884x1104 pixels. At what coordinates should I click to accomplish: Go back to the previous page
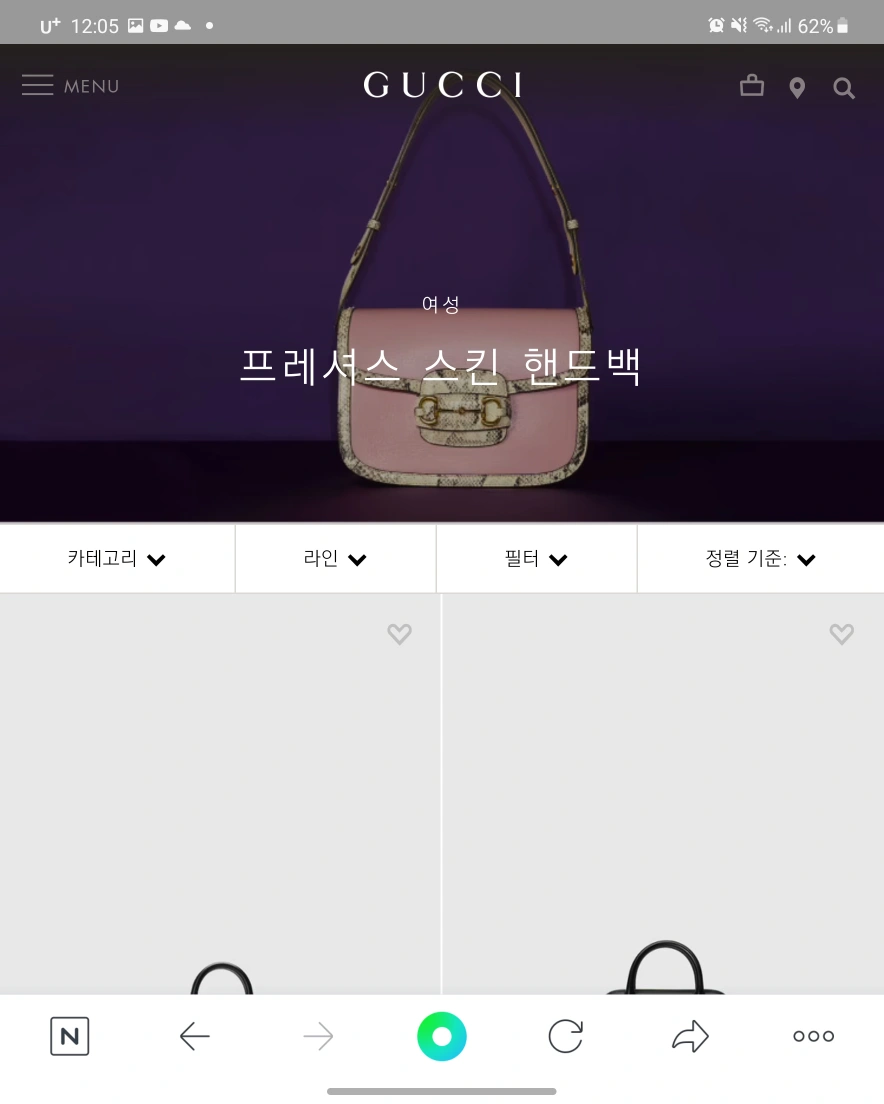point(194,1036)
